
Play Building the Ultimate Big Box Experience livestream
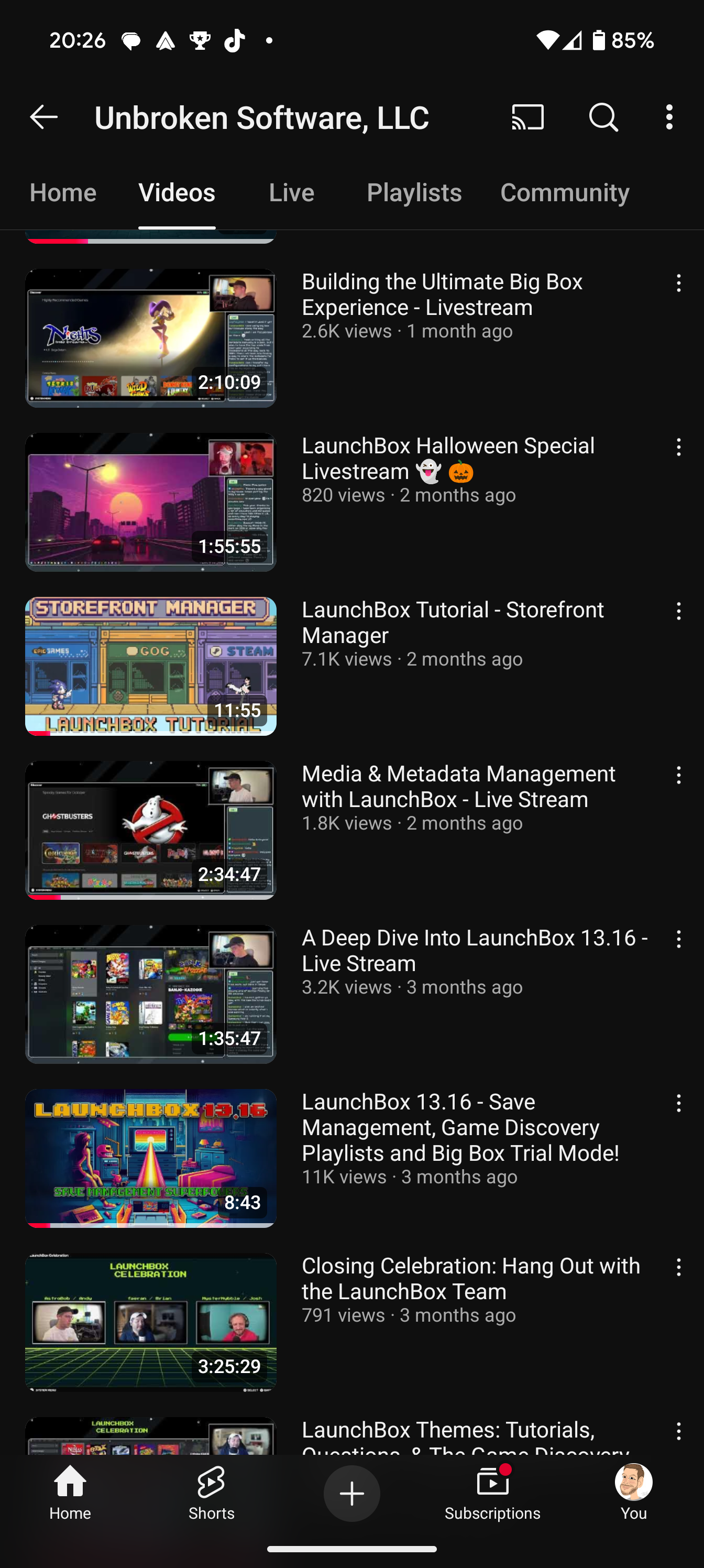[x=150, y=338]
